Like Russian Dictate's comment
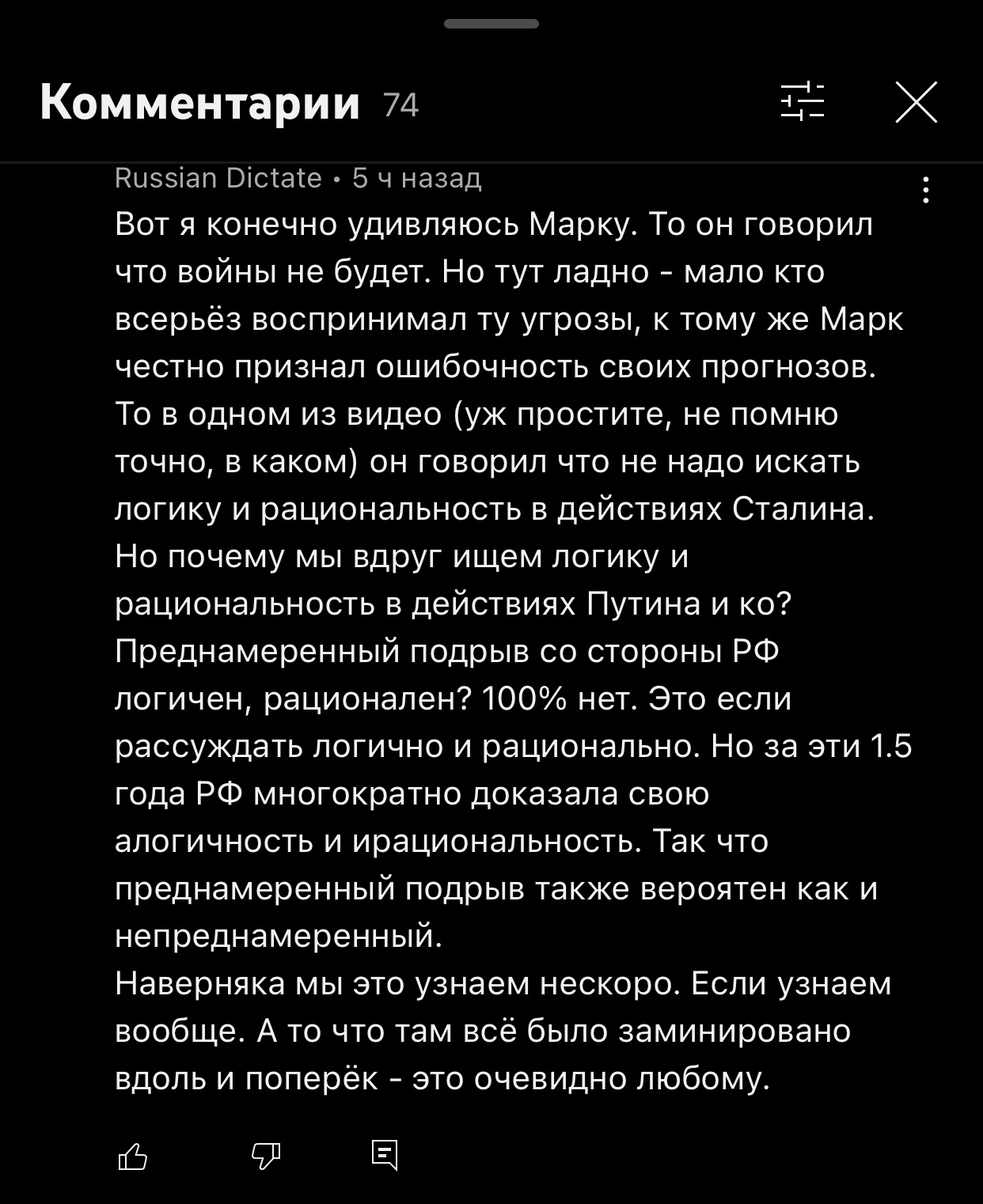 pos(132,1157)
